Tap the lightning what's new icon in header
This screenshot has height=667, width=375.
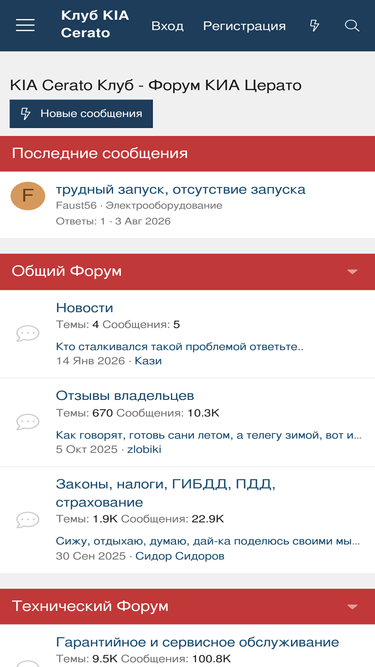click(x=314, y=26)
